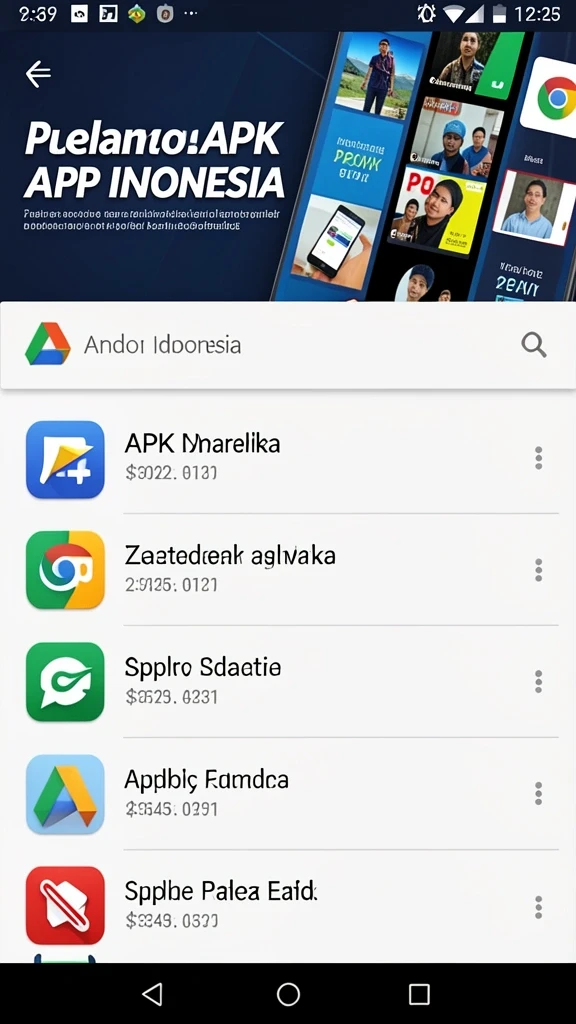Open the Appblc Famdca app row

click(288, 794)
